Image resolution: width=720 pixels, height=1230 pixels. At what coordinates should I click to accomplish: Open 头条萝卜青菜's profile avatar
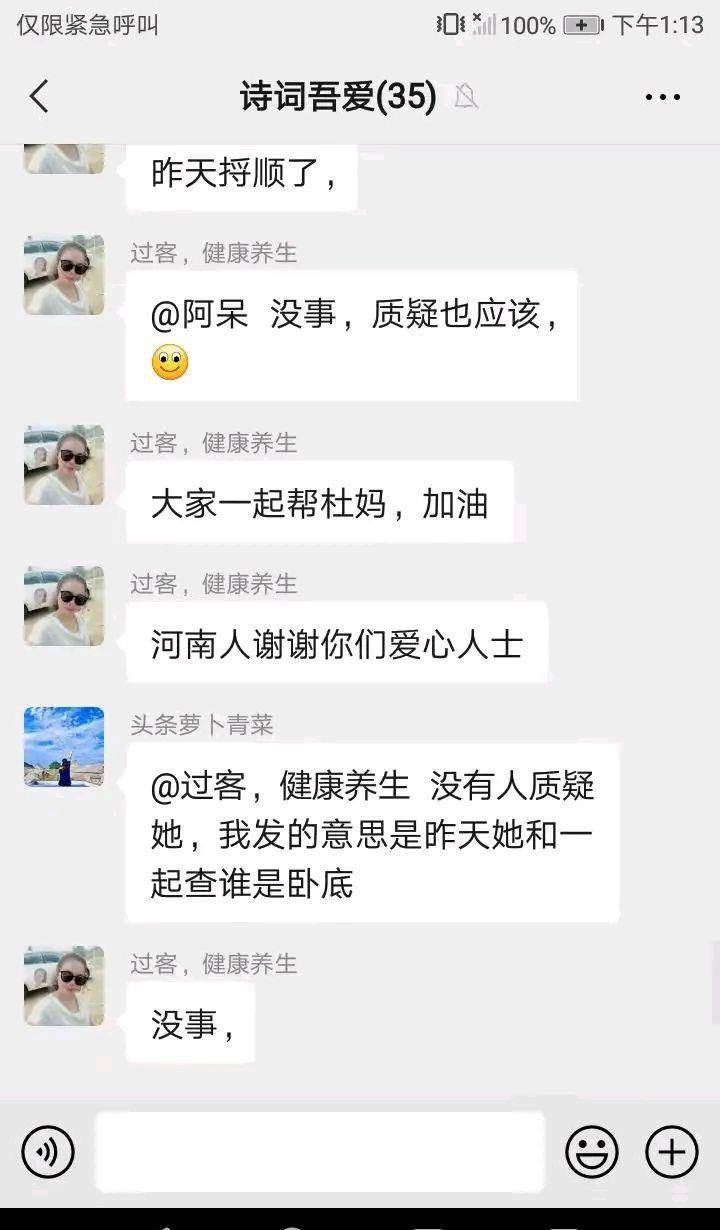pyautogui.click(x=64, y=747)
